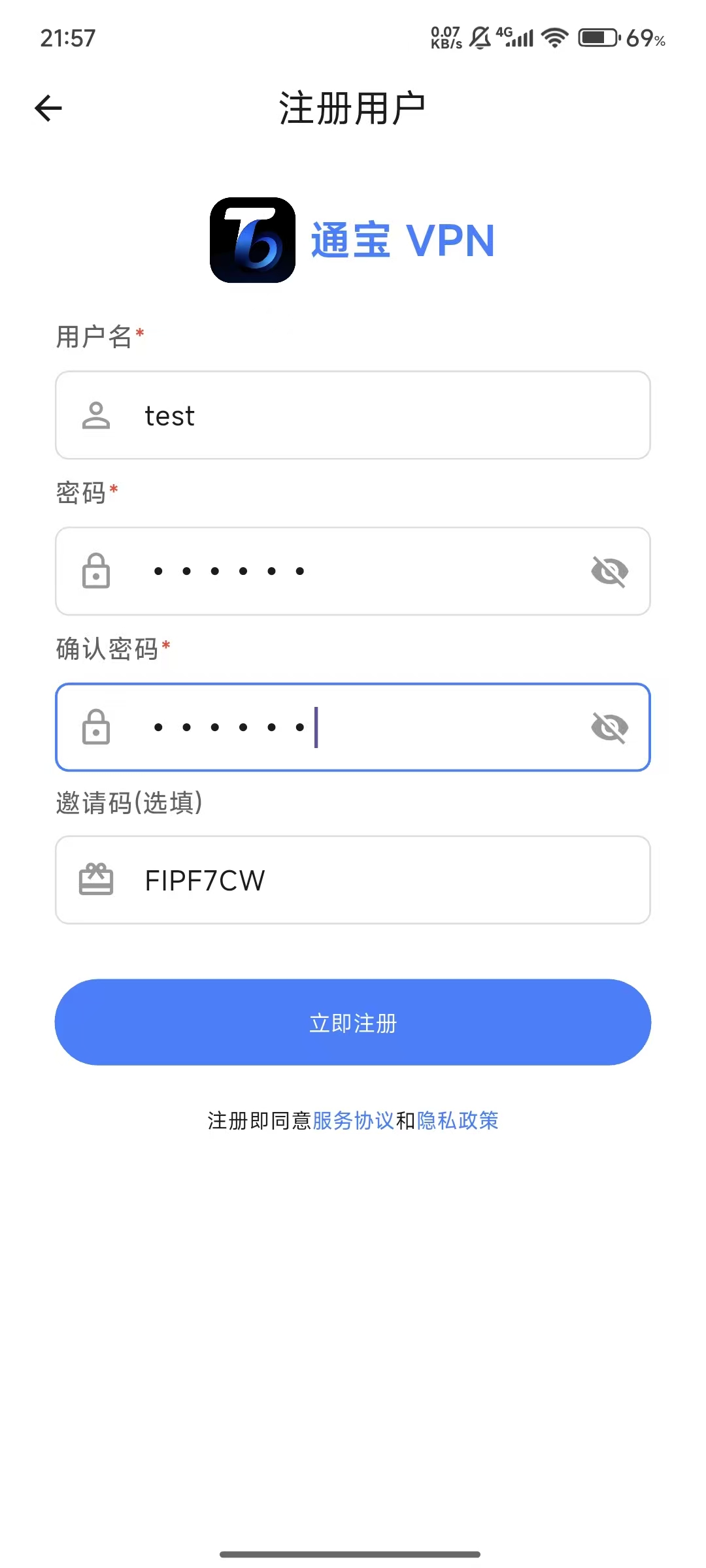
Task: Show the hidden 密码 text
Action: [609, 572]
